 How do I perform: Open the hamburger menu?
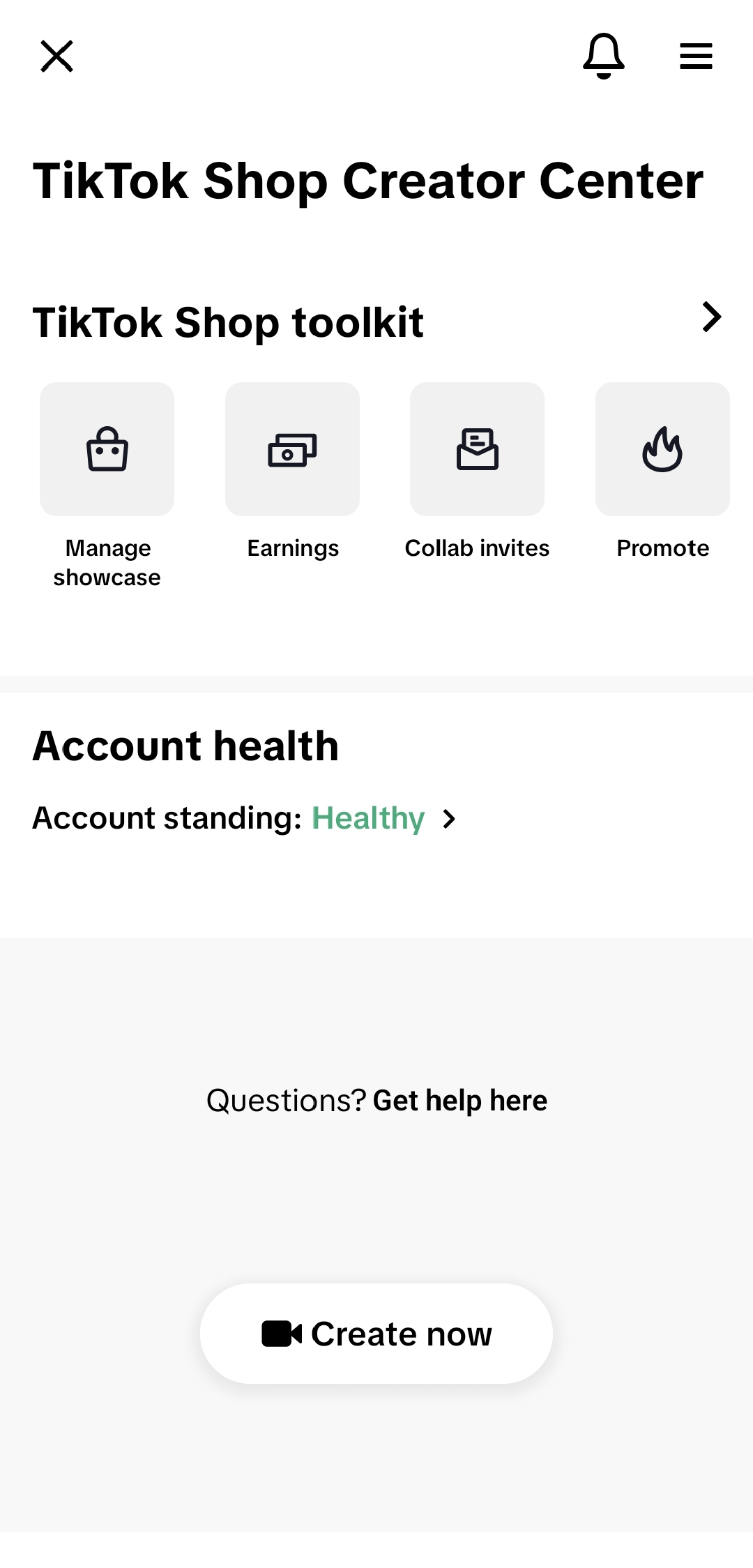click(x=696, y=56)
